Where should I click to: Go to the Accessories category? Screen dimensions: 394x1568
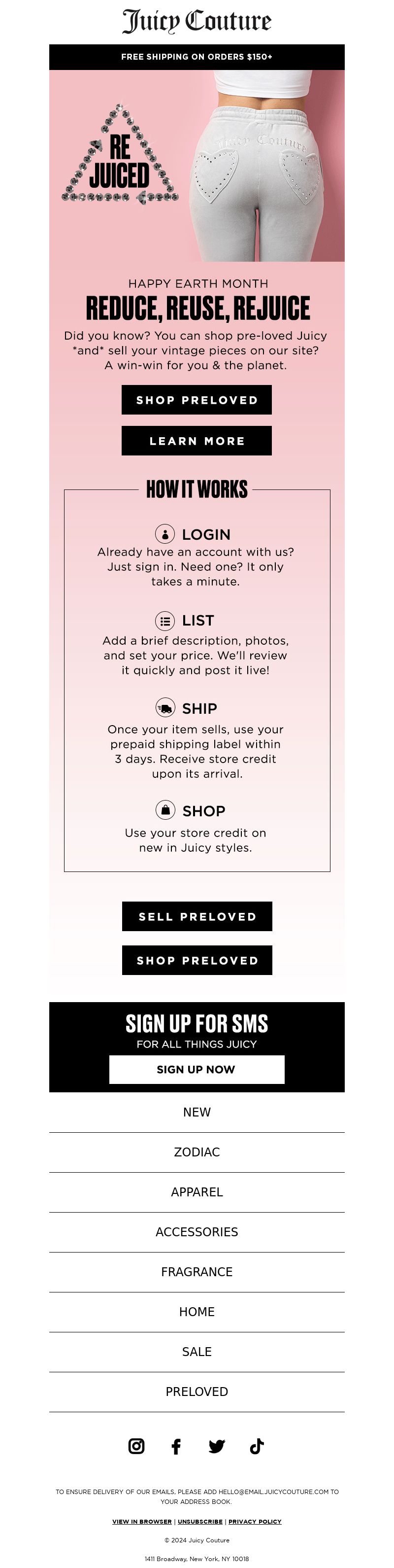click(197, 1232)
